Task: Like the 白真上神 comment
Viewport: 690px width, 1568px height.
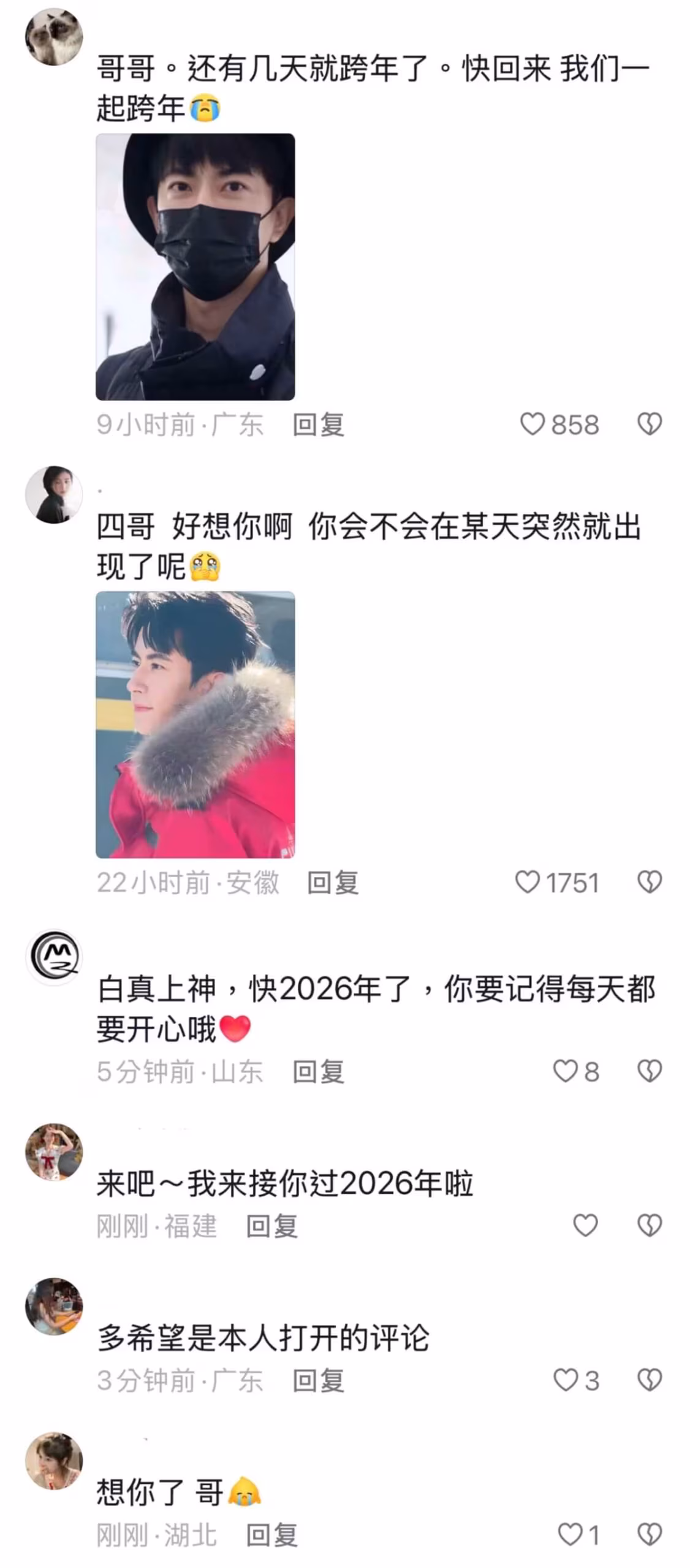Action: (x=565, y=1071)
